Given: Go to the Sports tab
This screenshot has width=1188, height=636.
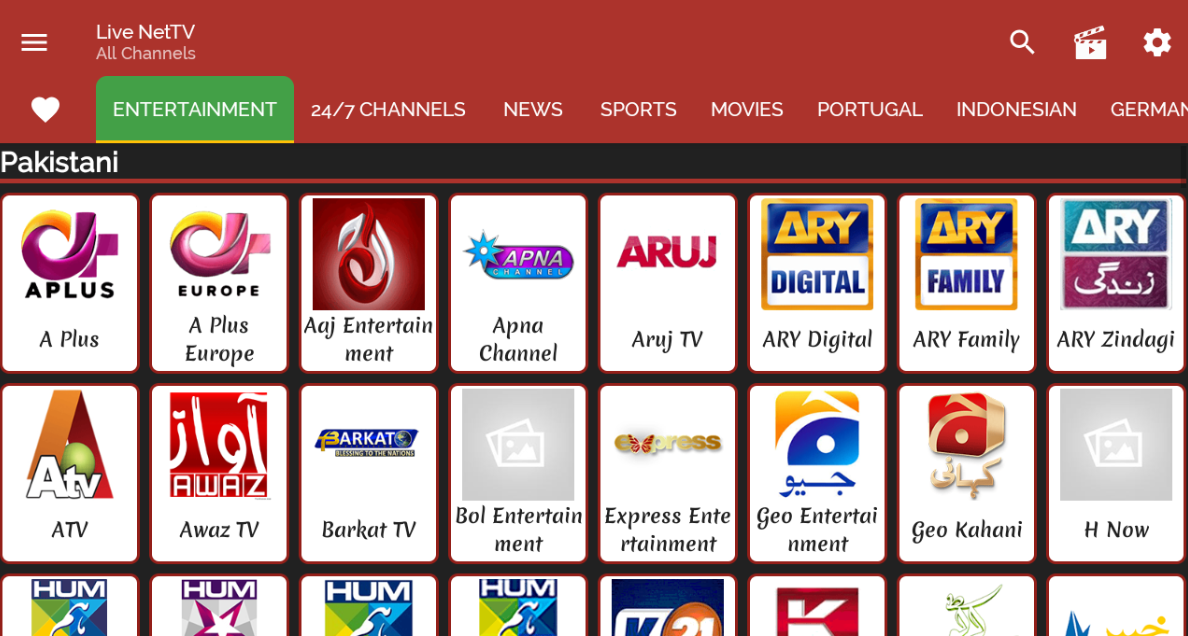Looking at the screenshot, I should tap(638, 109).
